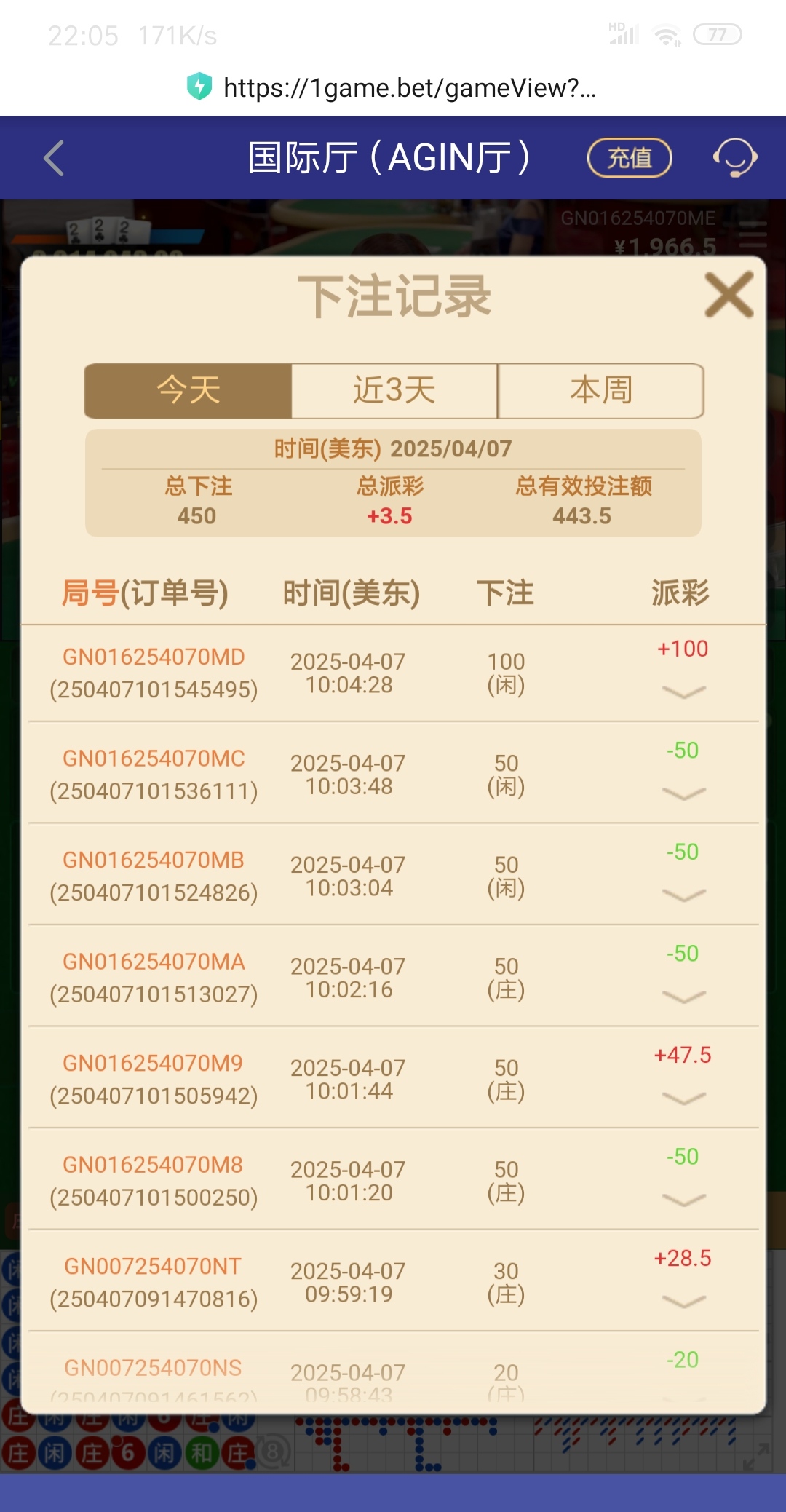Expand details of bet GN016254070MD

683,692
